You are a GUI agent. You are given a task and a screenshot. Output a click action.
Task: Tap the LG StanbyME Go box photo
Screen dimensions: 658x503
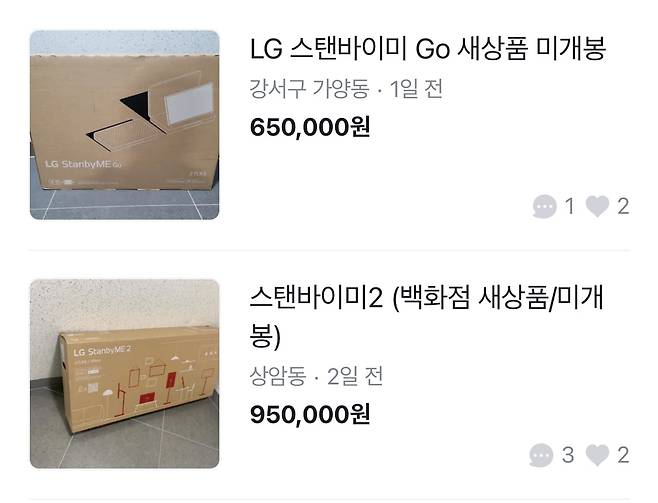tap(124, 124)
